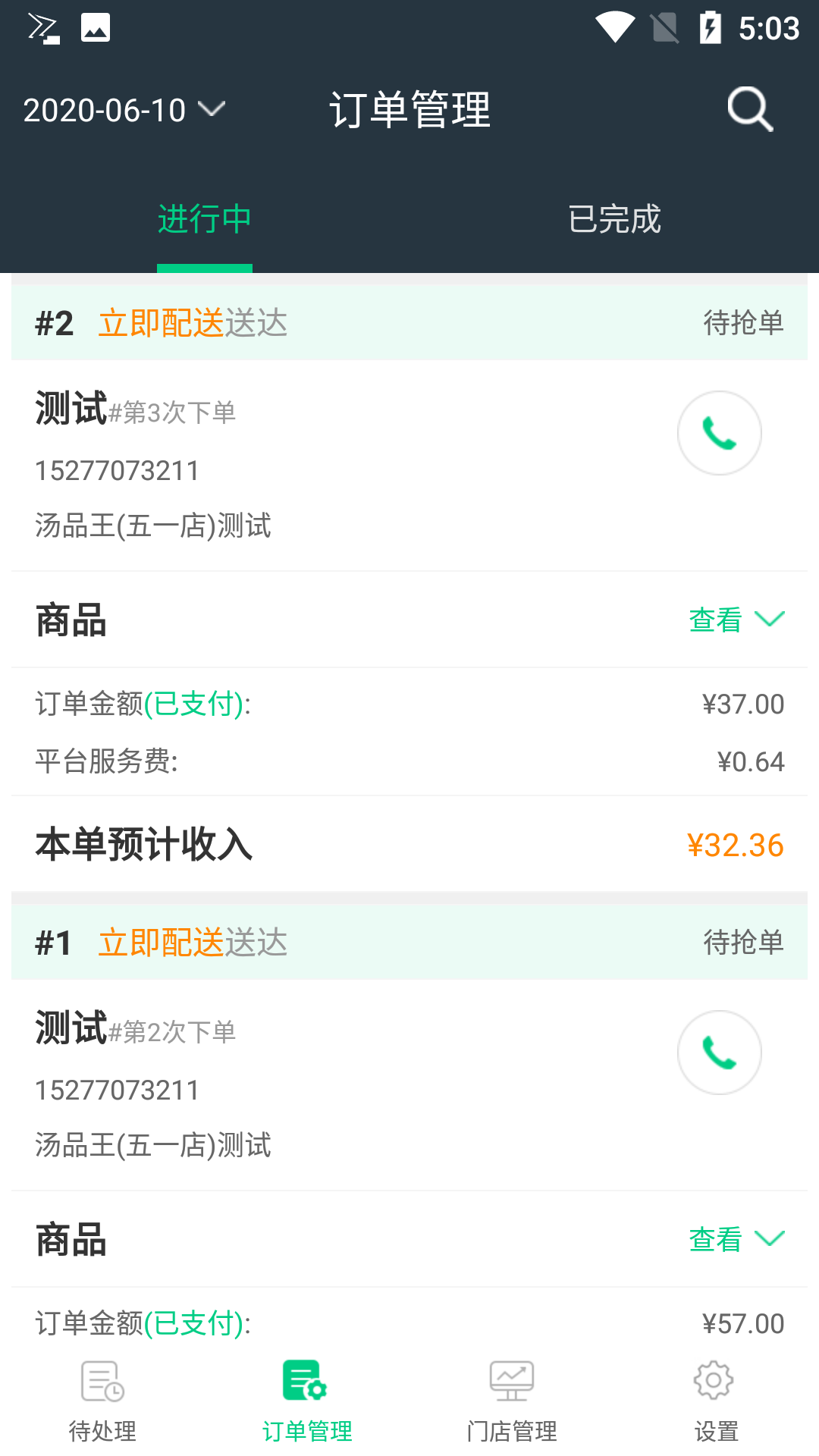819x1456 pixels.
Task: Open the 门店管理 store management icon
Action: point(511,1382)
